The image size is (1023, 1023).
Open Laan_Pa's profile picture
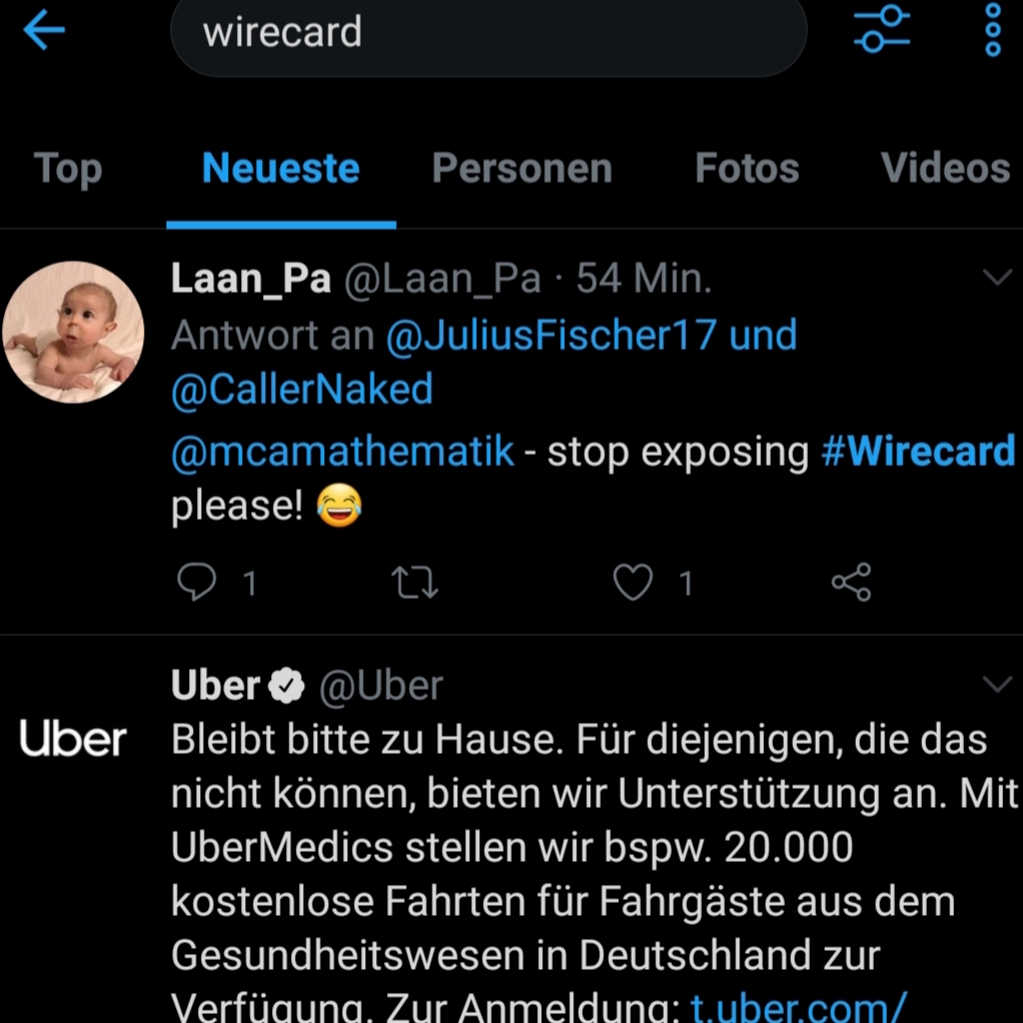tap(73, 333)
